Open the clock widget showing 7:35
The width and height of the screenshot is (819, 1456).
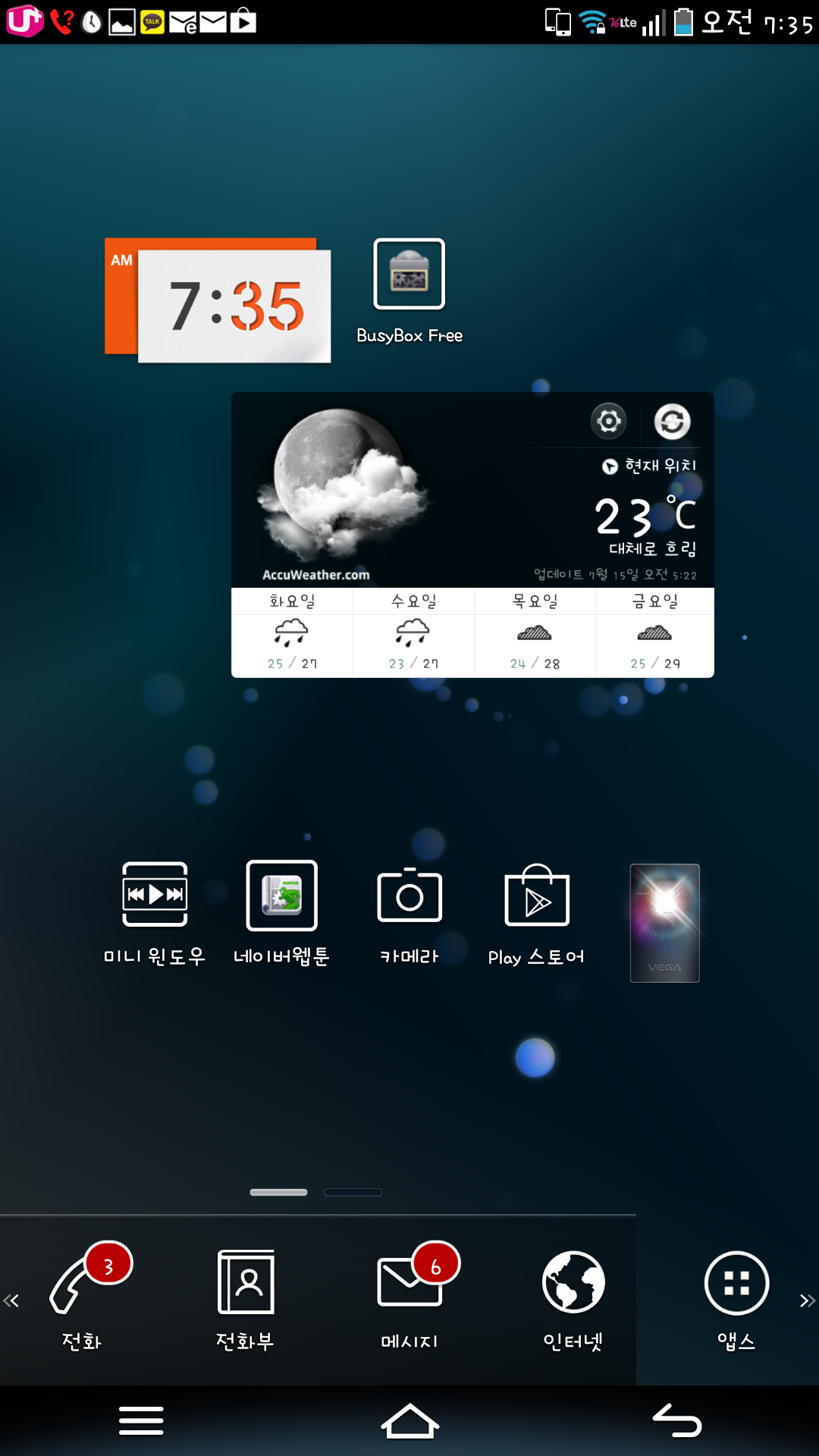[x=218, y=302]
